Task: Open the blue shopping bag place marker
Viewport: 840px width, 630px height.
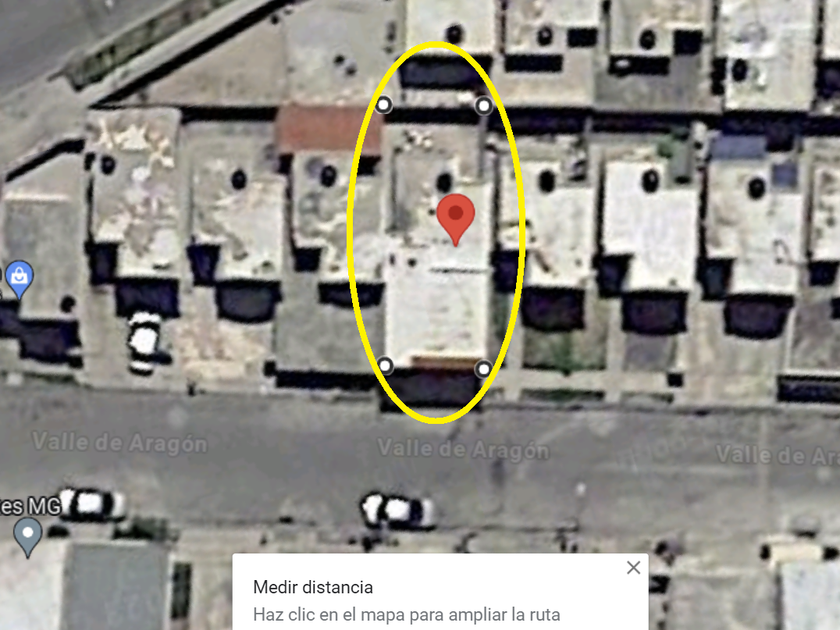Action: [17, 276]
